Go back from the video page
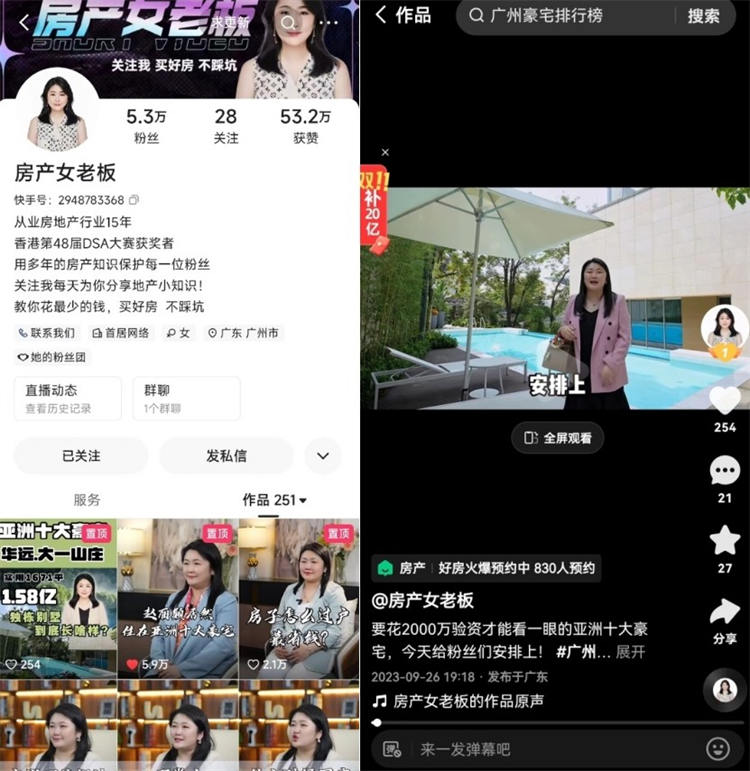Screen dimensions: 750x771 click(381, 15)
